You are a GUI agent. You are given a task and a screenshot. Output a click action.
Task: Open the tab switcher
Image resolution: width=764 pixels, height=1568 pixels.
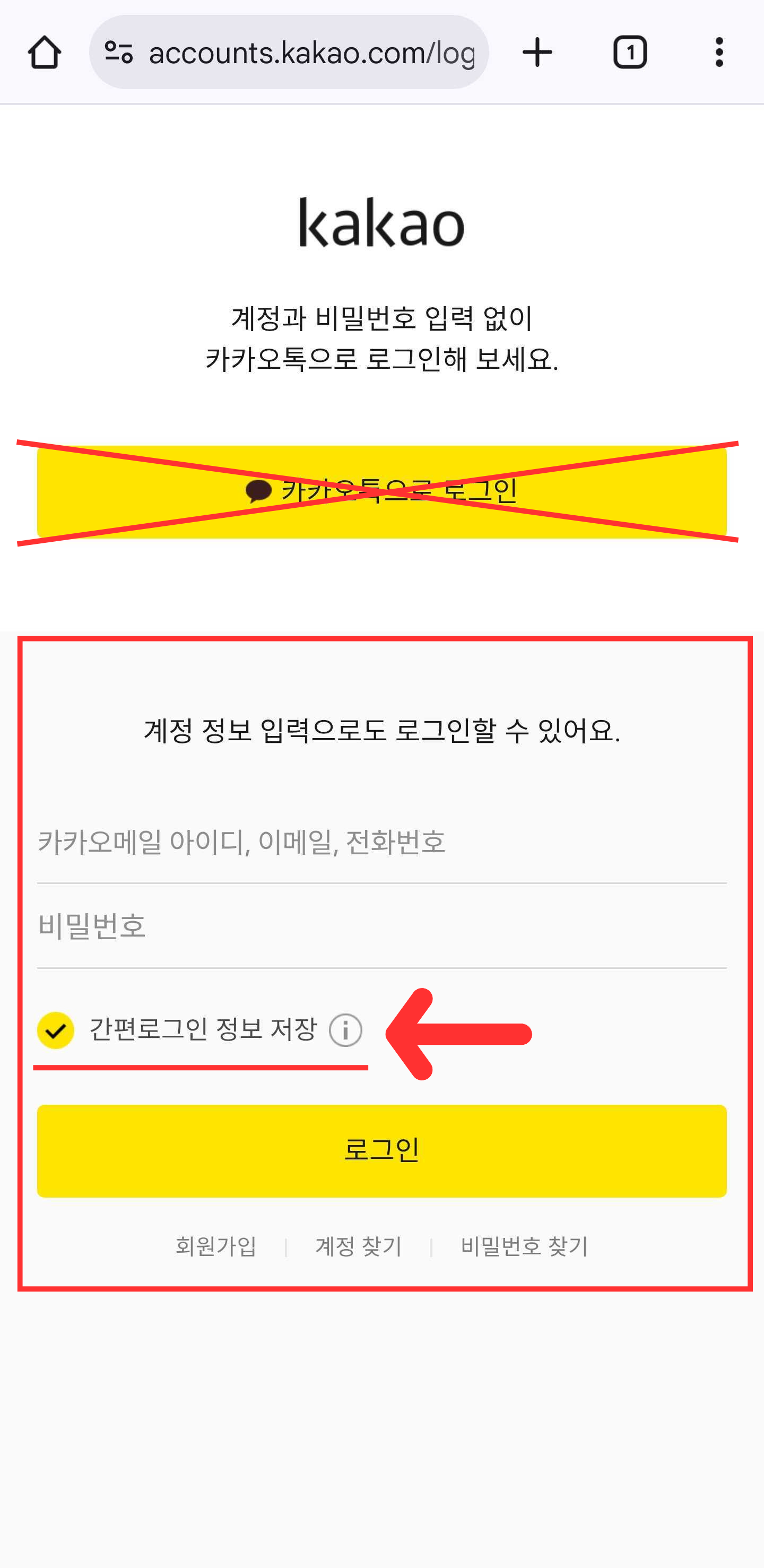629,53
